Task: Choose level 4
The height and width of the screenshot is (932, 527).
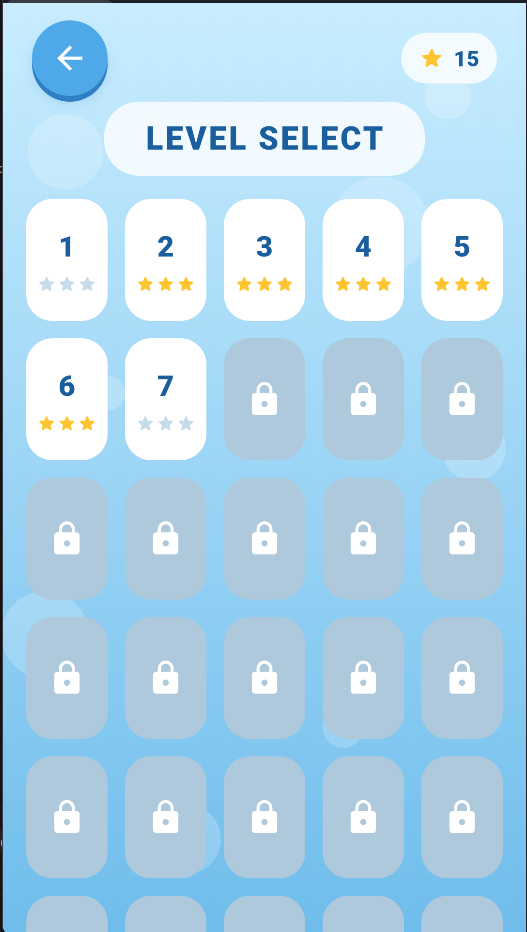Action: click(363, 260)
